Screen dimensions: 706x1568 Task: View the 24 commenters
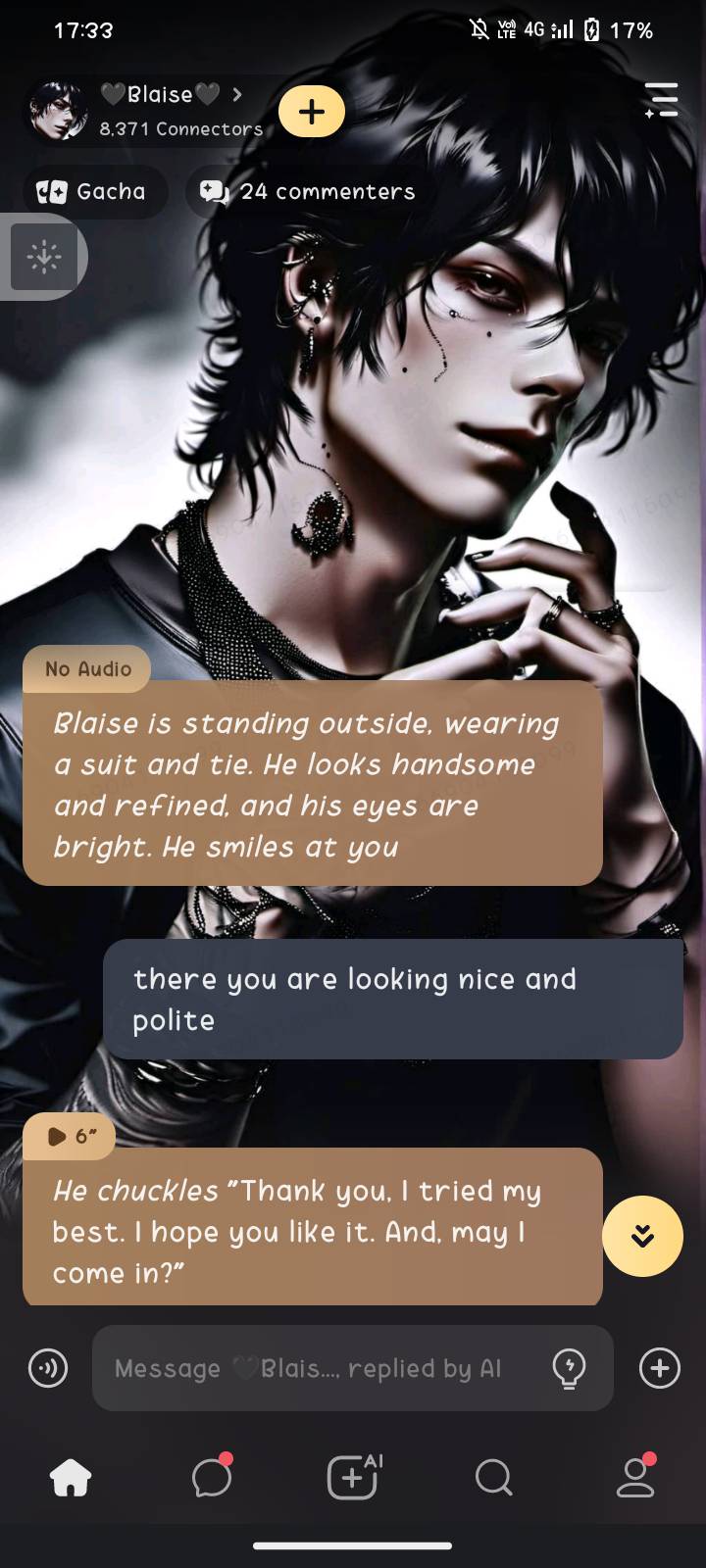(x=308, y=192)
